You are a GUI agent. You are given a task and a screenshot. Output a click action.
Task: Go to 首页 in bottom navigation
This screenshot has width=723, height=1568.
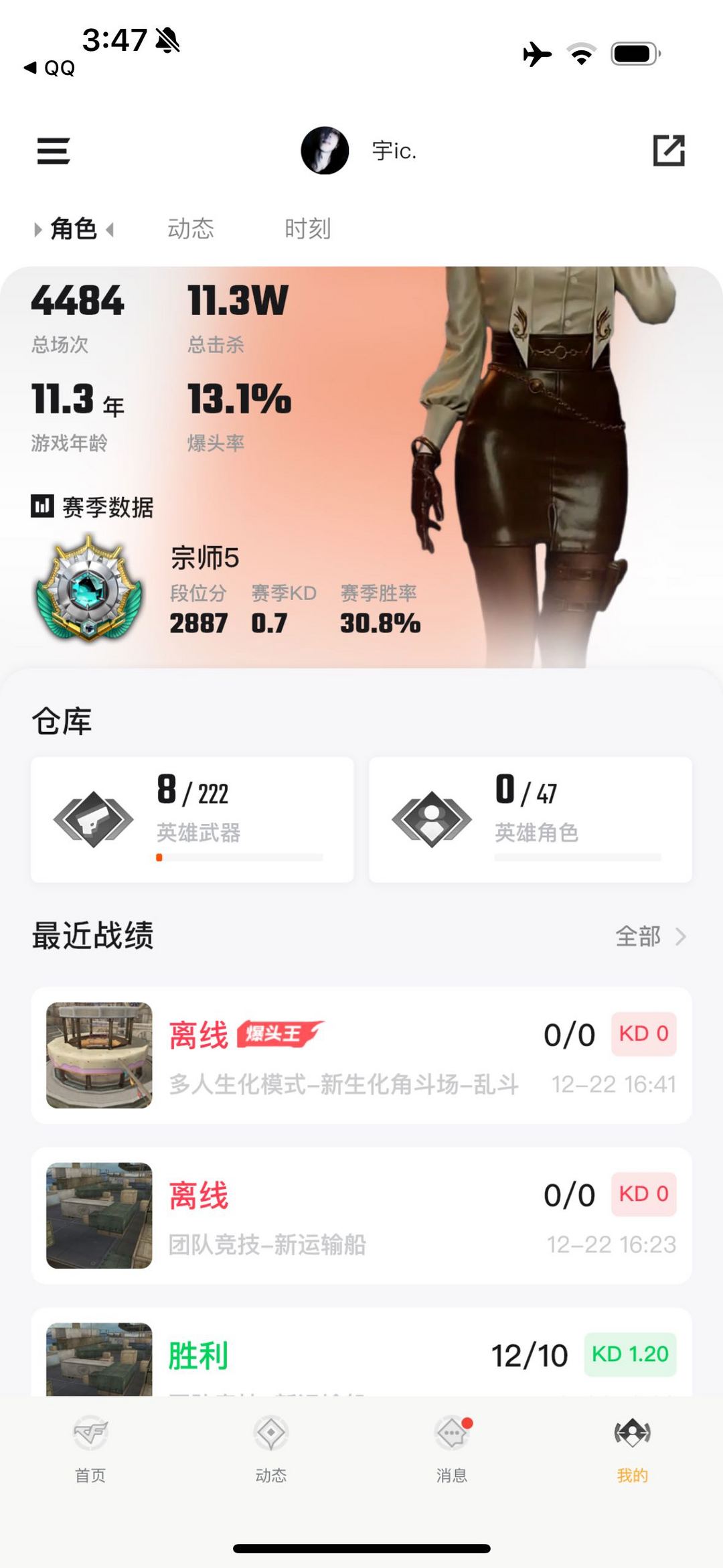point(90,1447)
